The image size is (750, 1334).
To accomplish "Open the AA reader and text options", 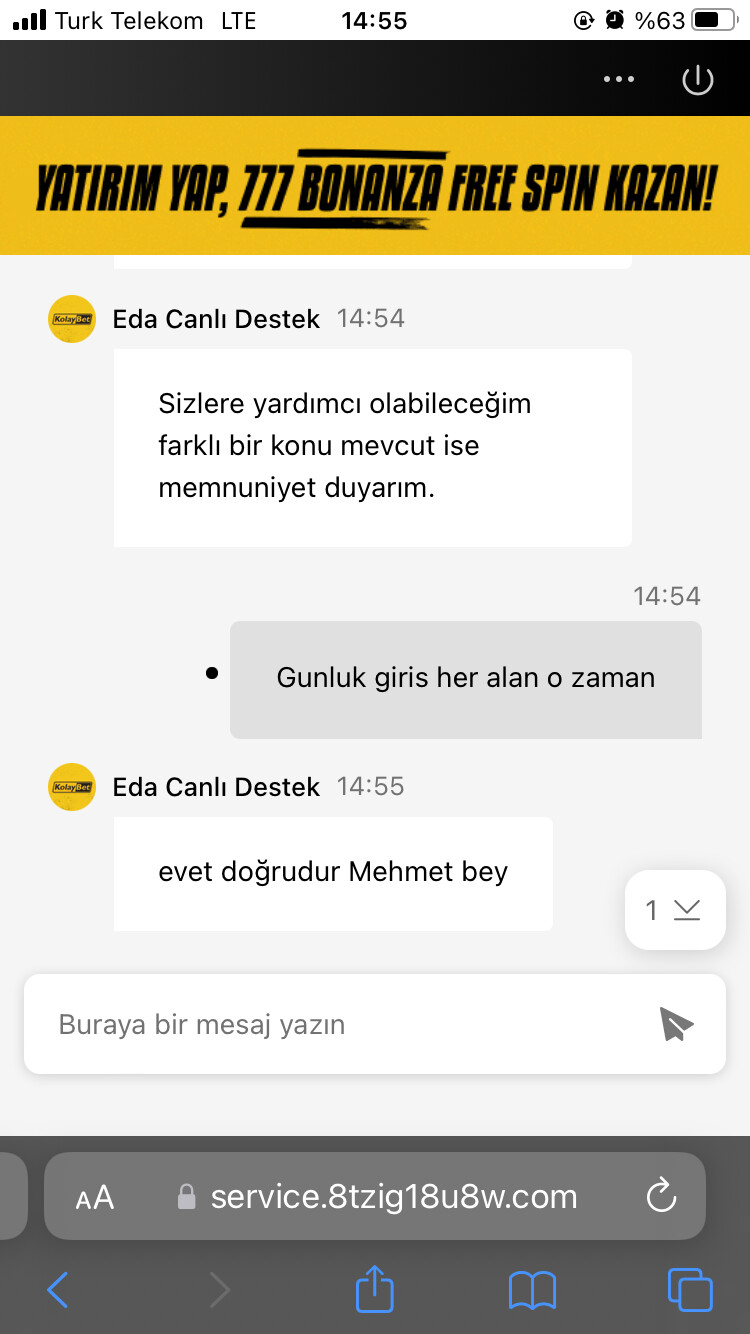I will click(95, 1197).
